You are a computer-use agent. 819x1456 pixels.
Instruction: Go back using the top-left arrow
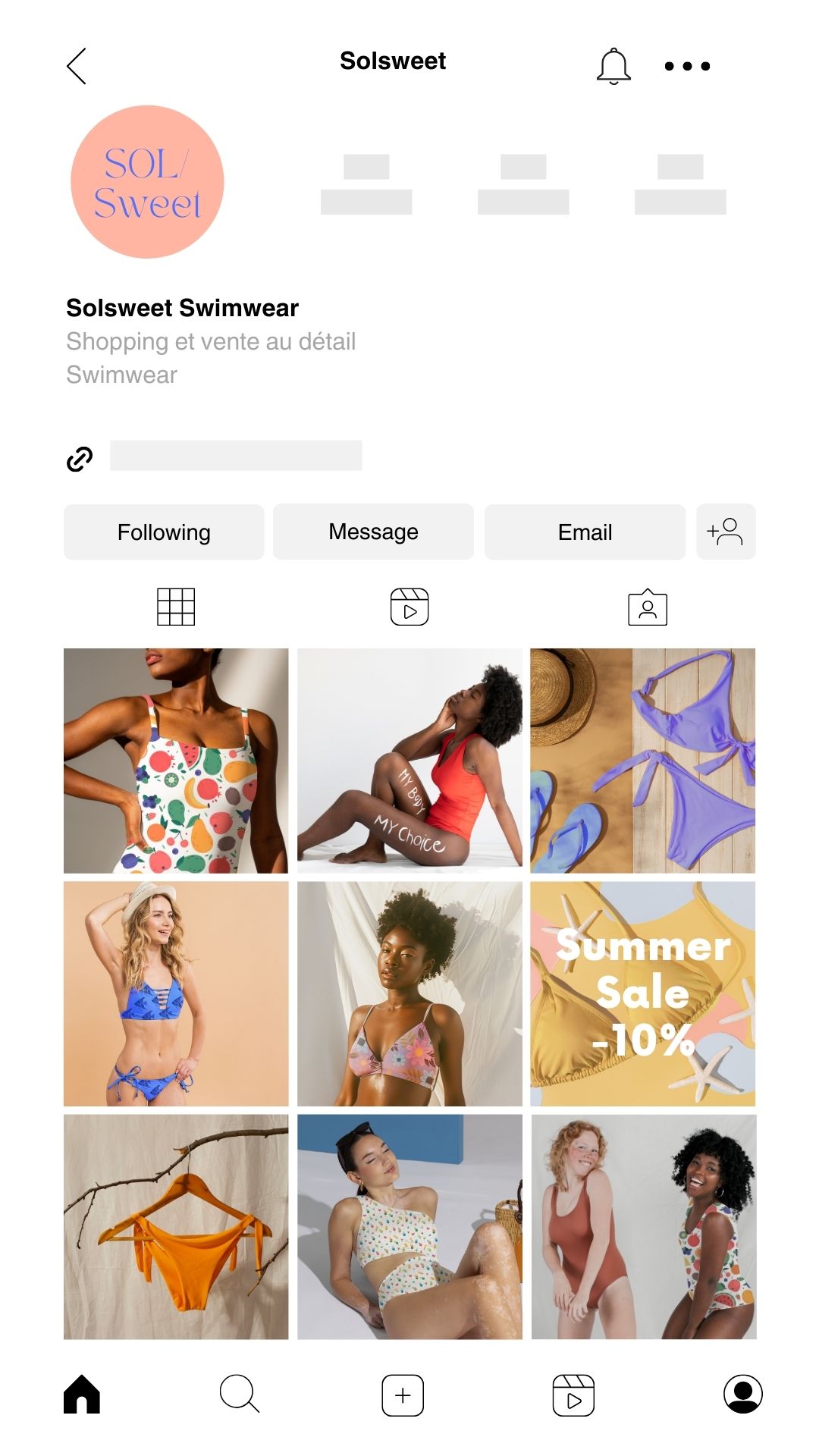[x=77, y=66]
